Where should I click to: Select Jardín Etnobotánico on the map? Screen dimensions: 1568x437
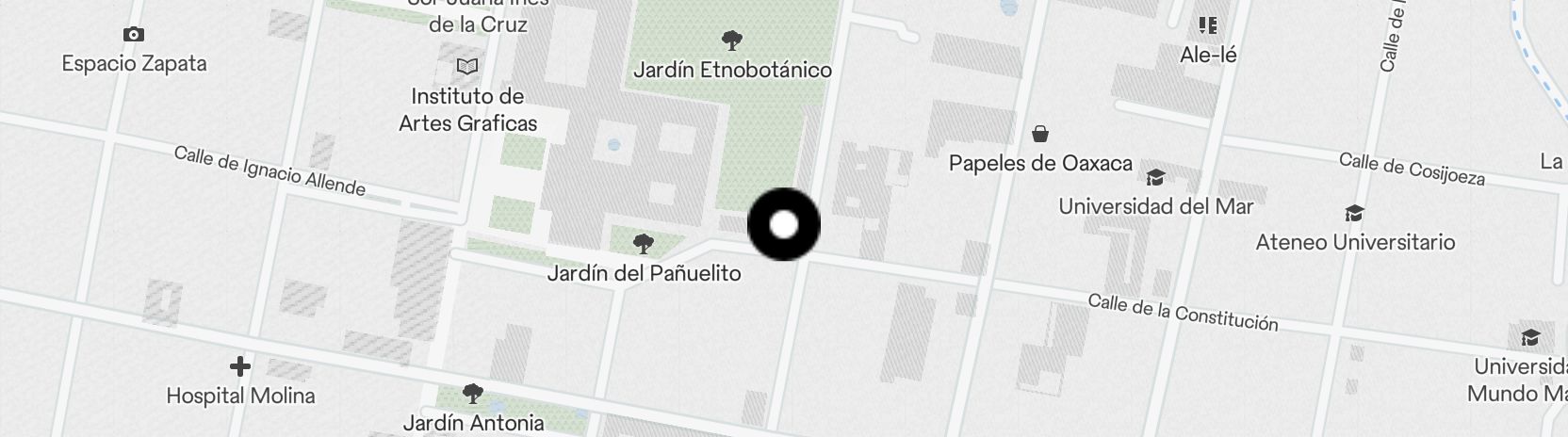click(x=731, y=40)
